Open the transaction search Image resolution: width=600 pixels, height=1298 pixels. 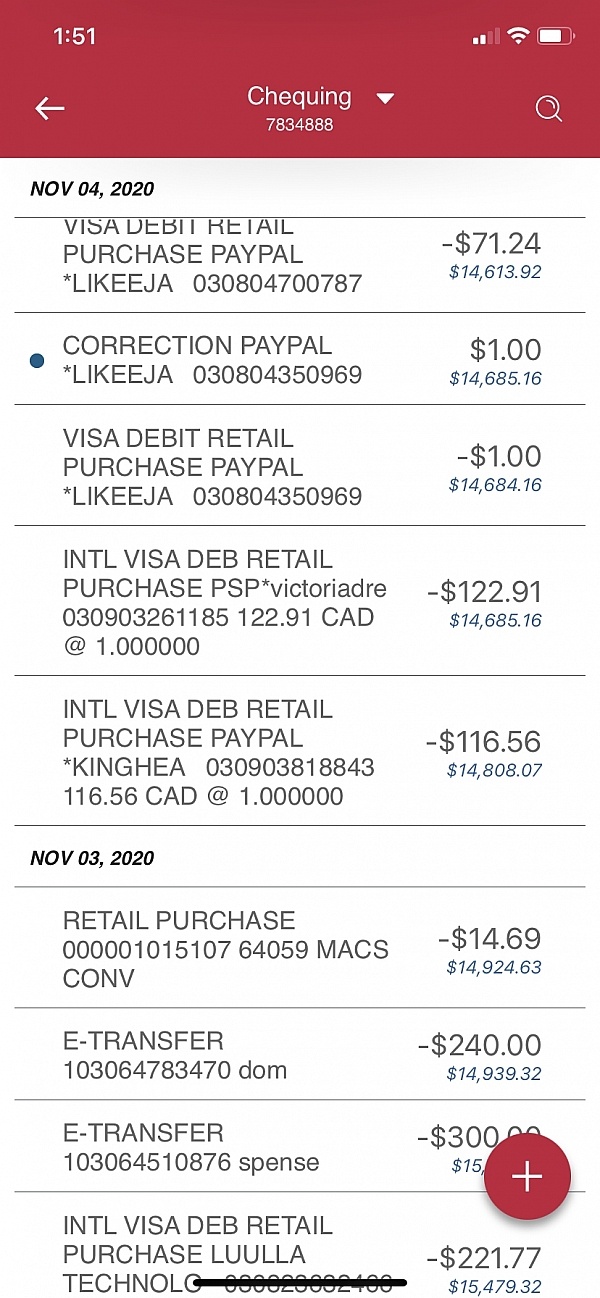click(548, 109)
